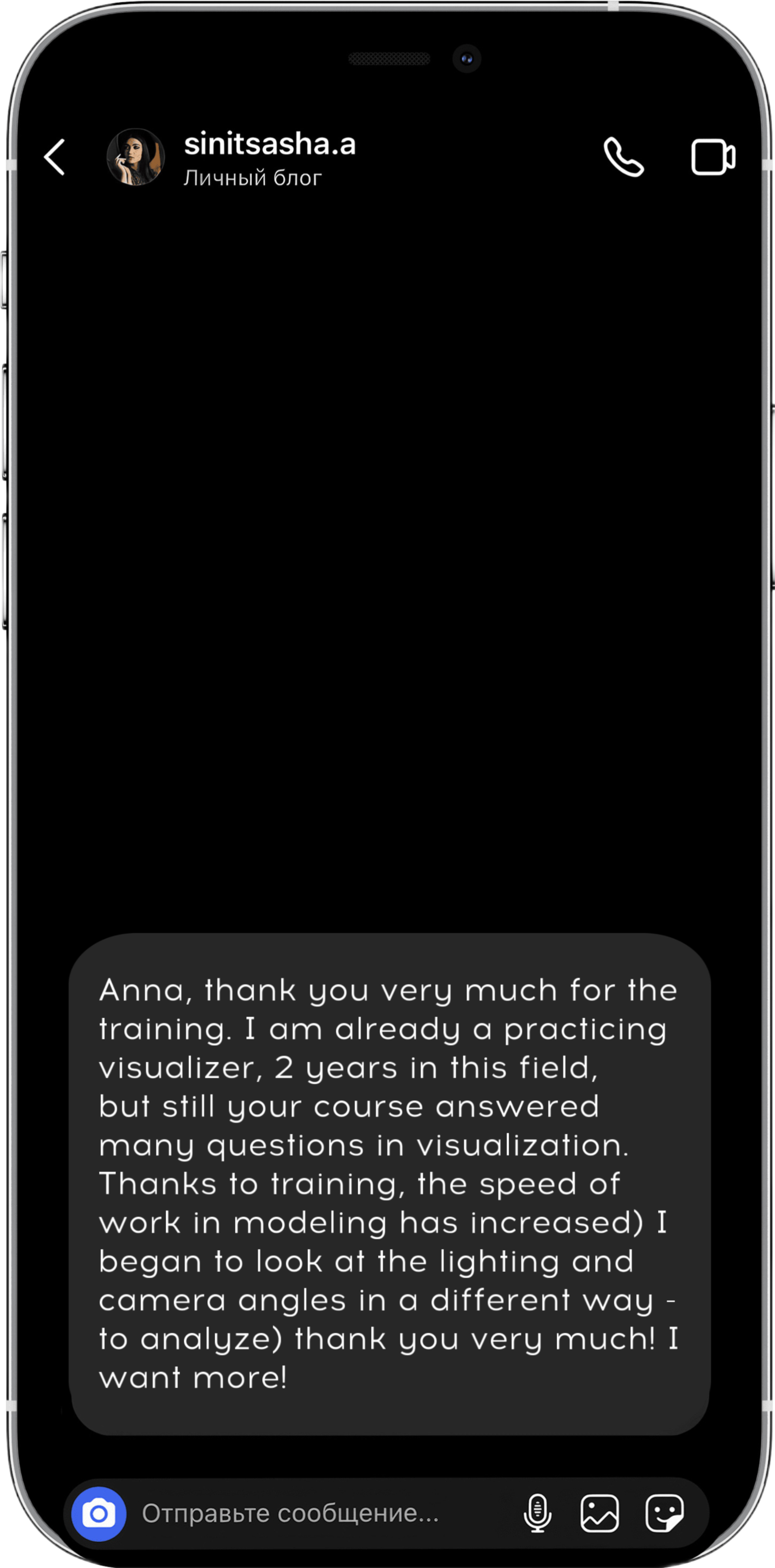The height and width of the screenshot is (1568, 775).
Task: Focus the message input field
Action: coord(316,1513)
